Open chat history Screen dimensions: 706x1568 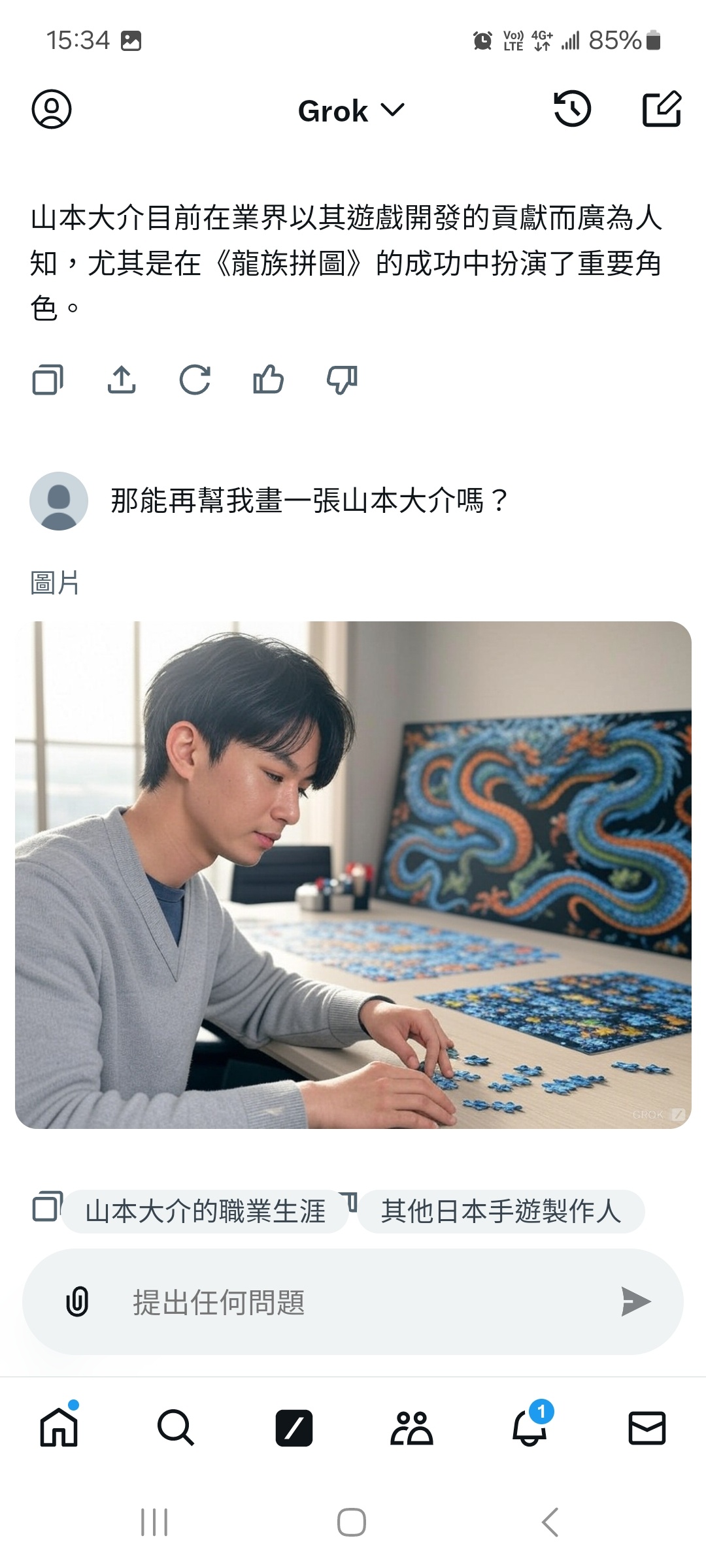click(x=572, y=109)
